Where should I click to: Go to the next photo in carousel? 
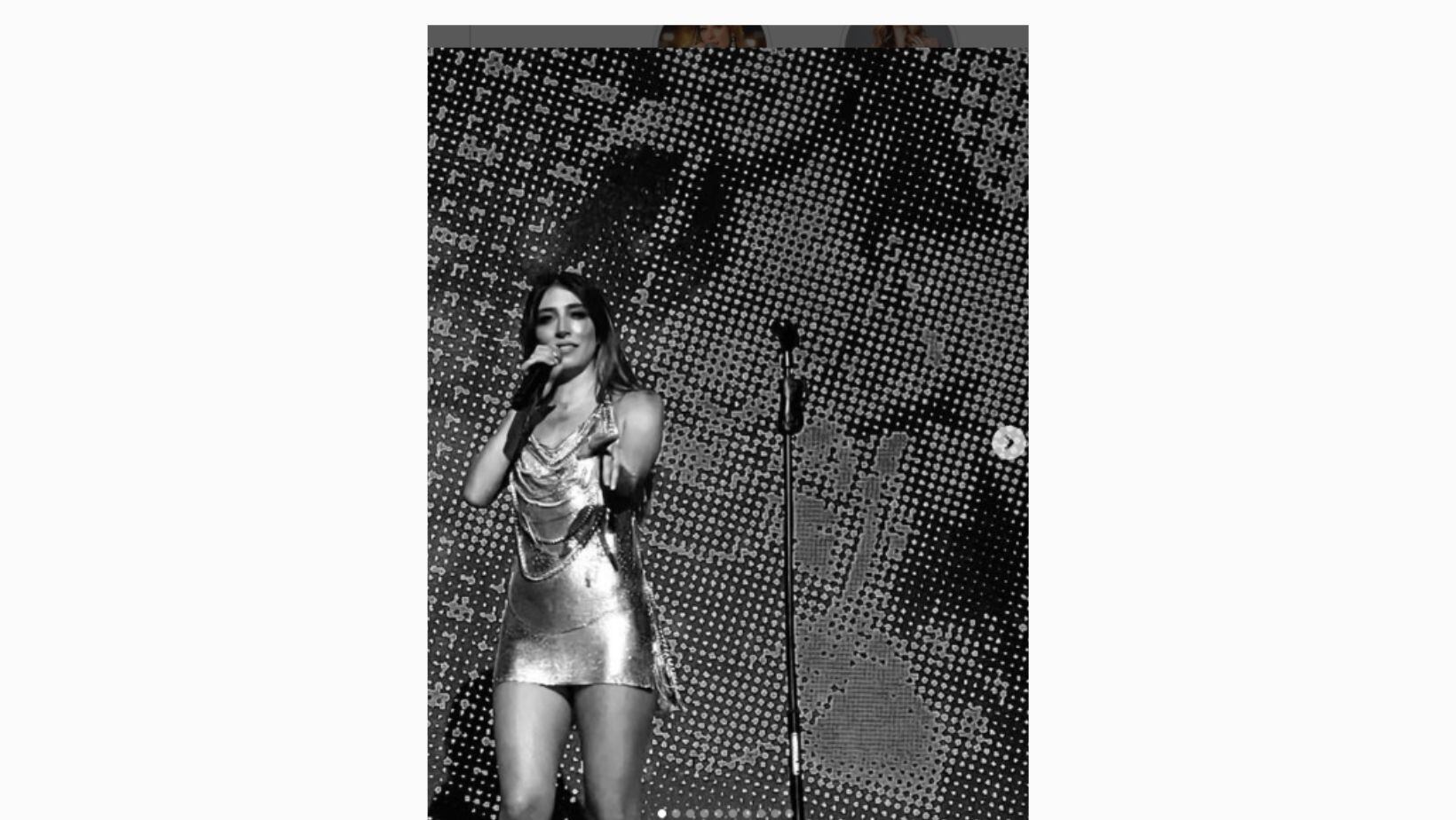[1008, 442]
